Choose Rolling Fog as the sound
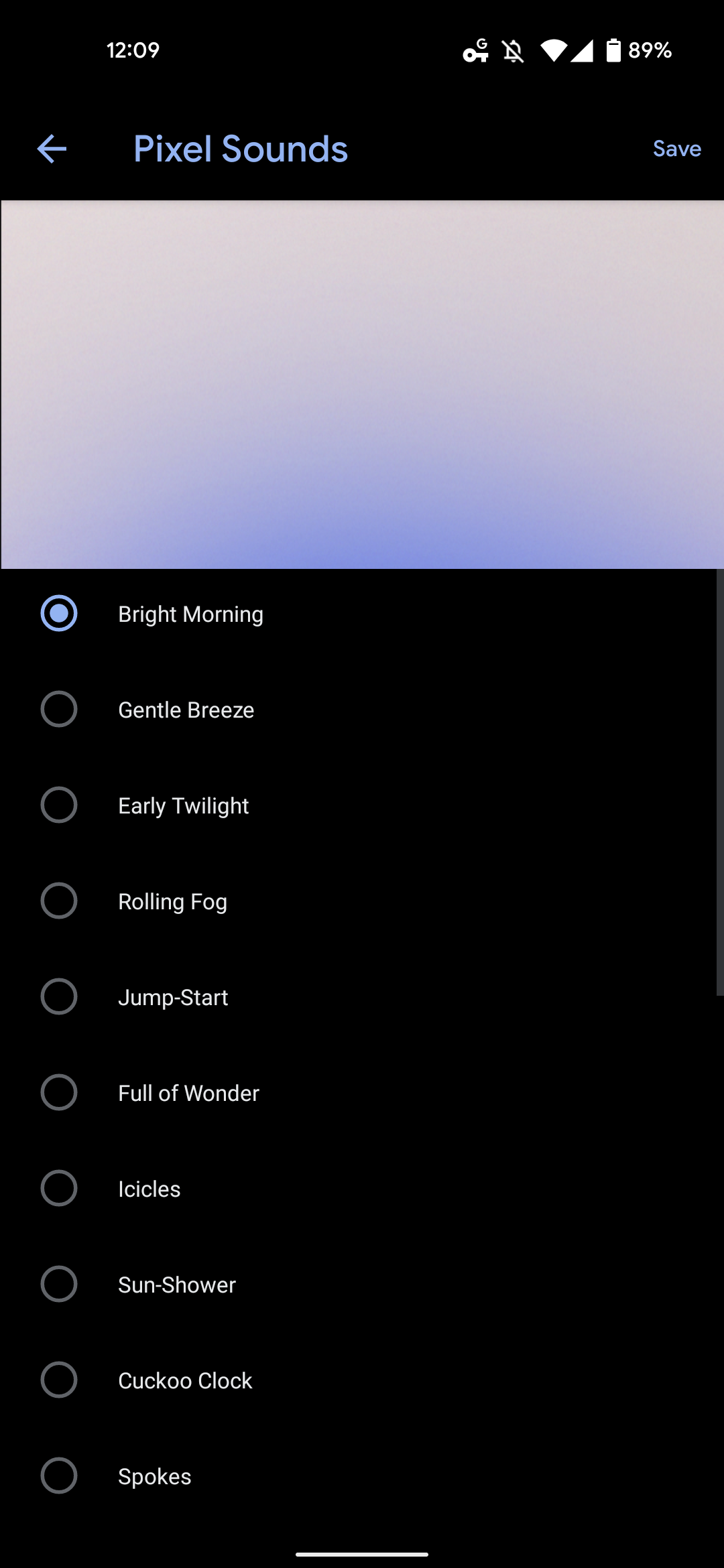Viewport: 724px width, 1568px height. tap(173, 901)
